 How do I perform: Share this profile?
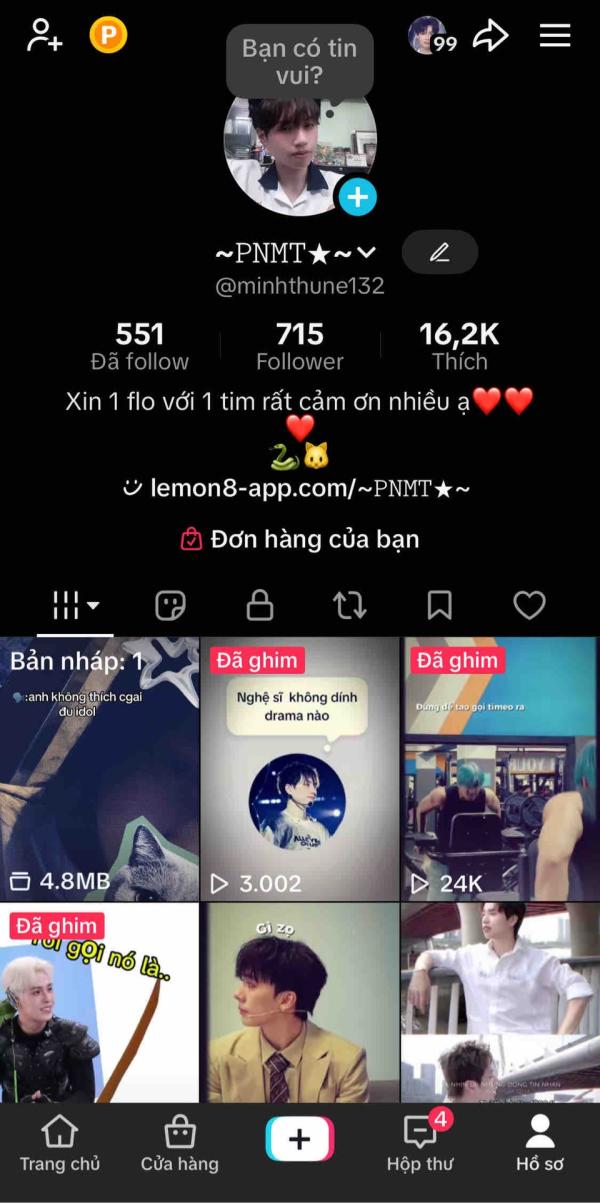point(490,36)
